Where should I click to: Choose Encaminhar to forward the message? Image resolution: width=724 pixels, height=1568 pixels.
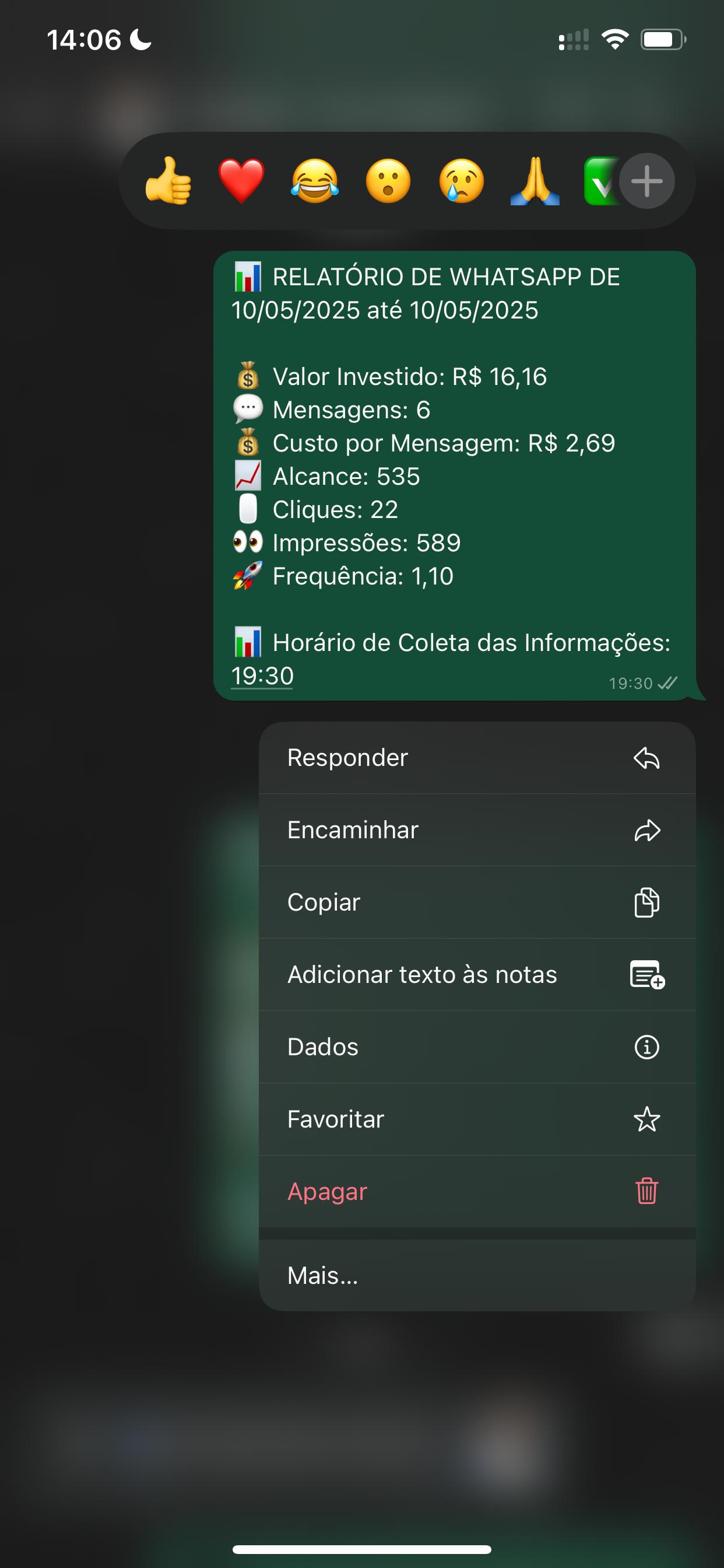(352, 829)
